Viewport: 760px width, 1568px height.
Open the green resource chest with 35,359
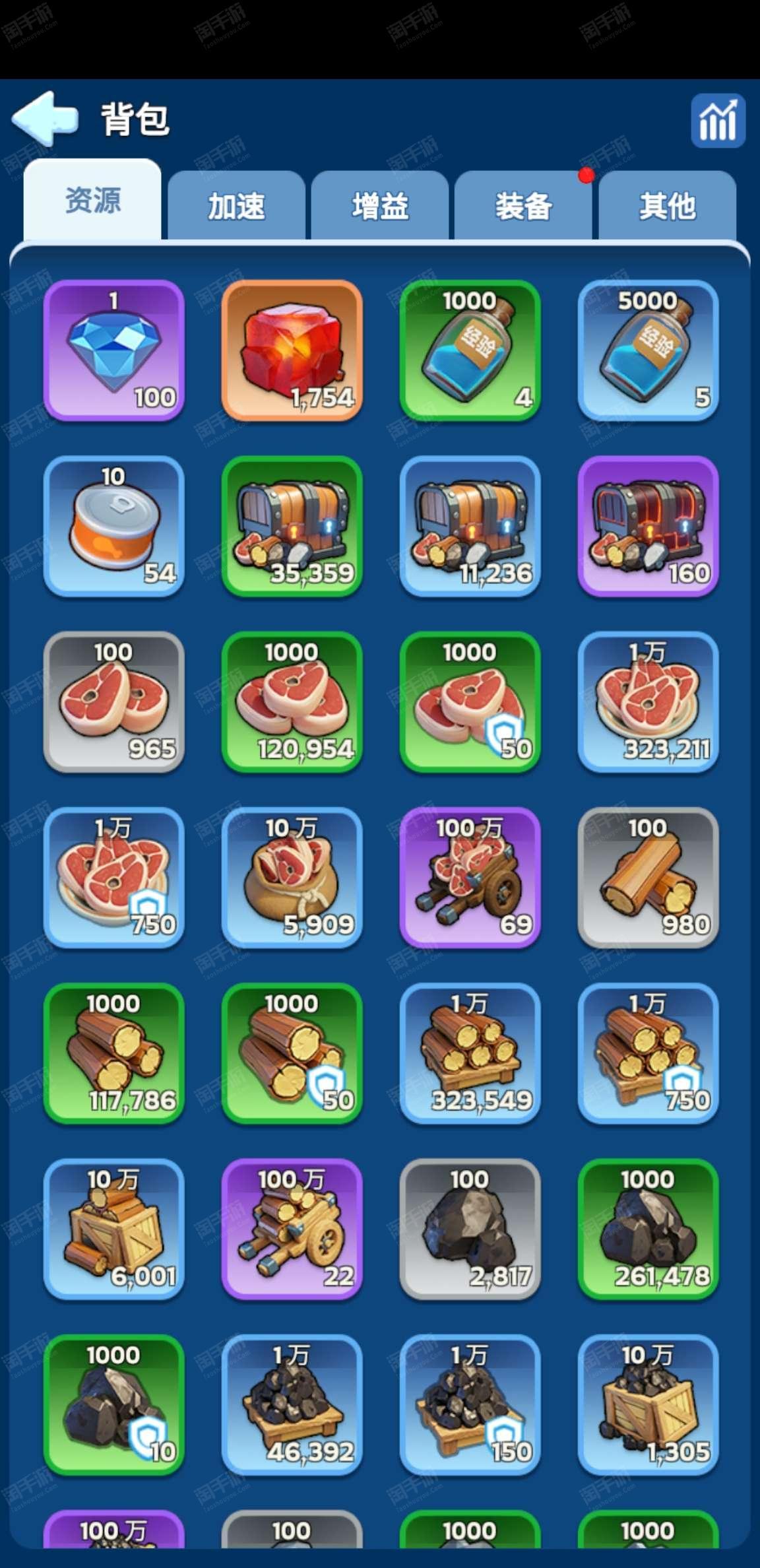click(292, 526)
